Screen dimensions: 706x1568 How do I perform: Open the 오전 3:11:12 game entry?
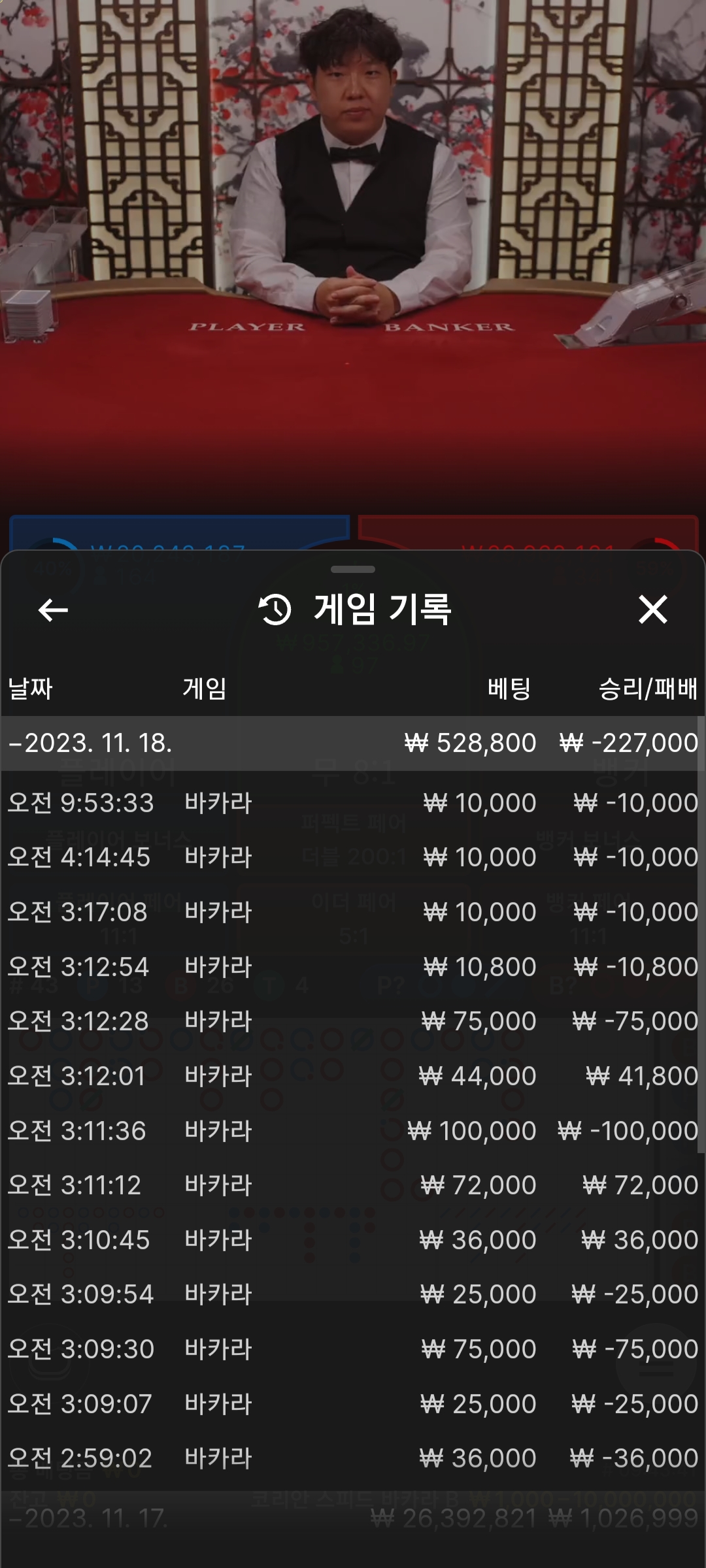353,1185
